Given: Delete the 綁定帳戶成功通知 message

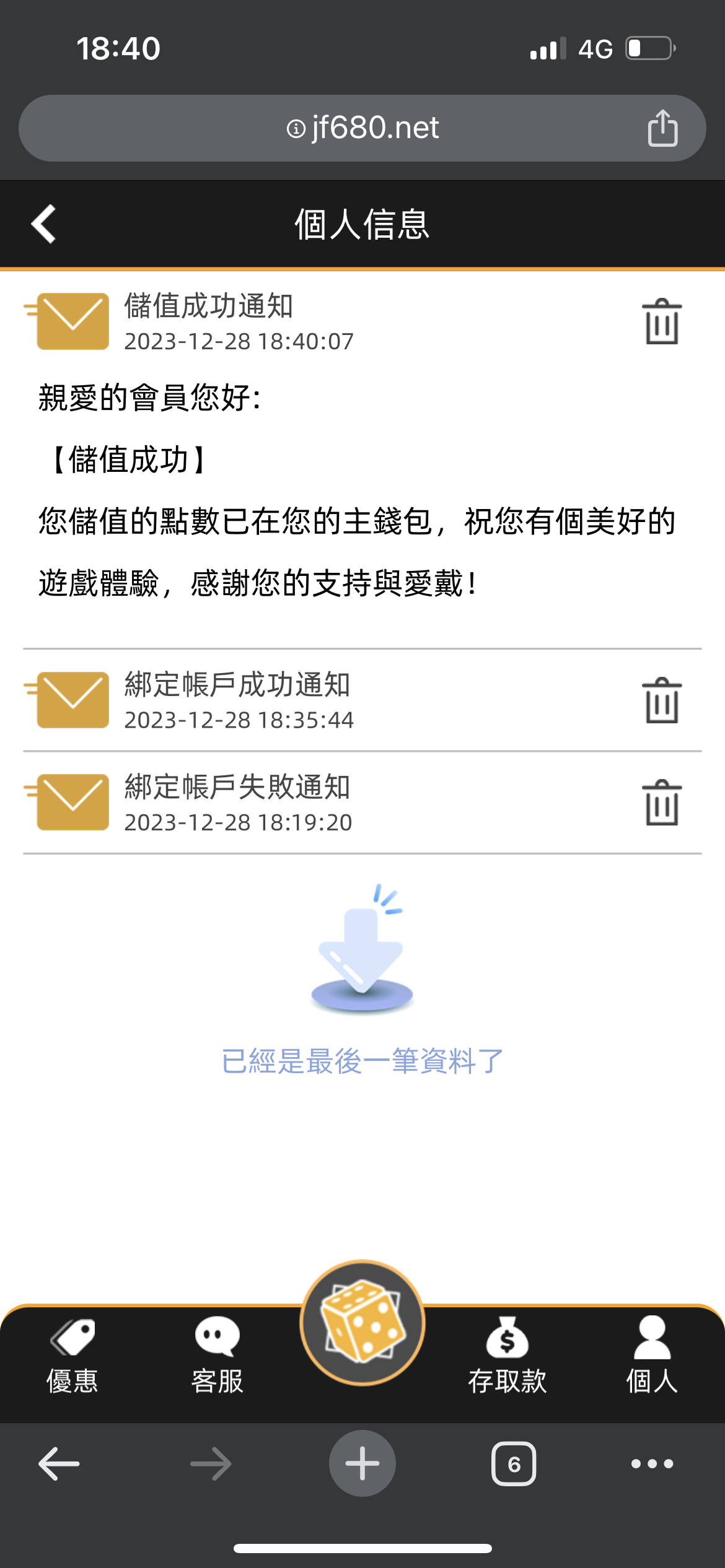Looking at the screenshot, I should point(661,700).
